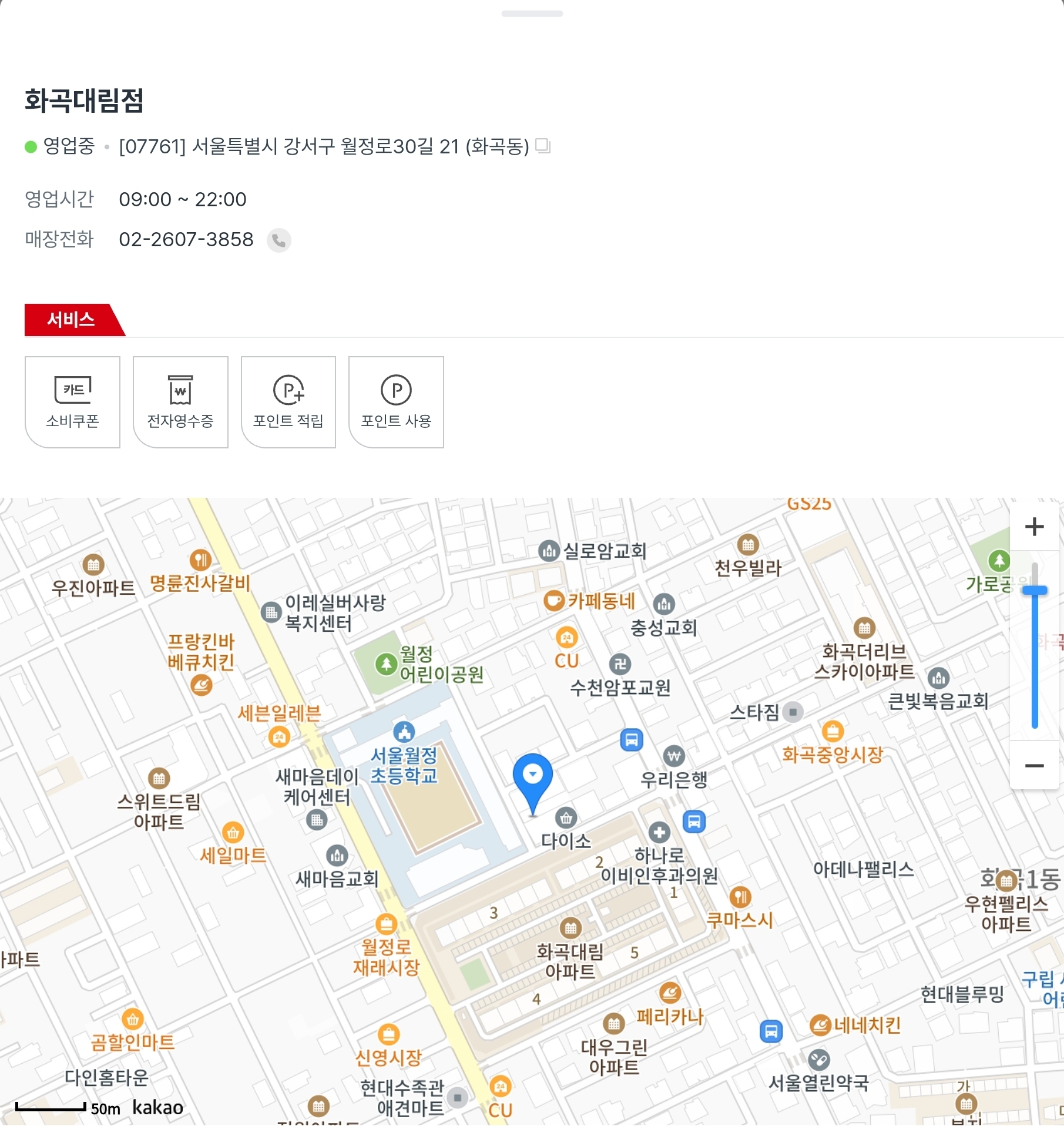1064x1126 pixels.
Task: Click the 소비쿠폰 service icon
Action: pos(72,402)
